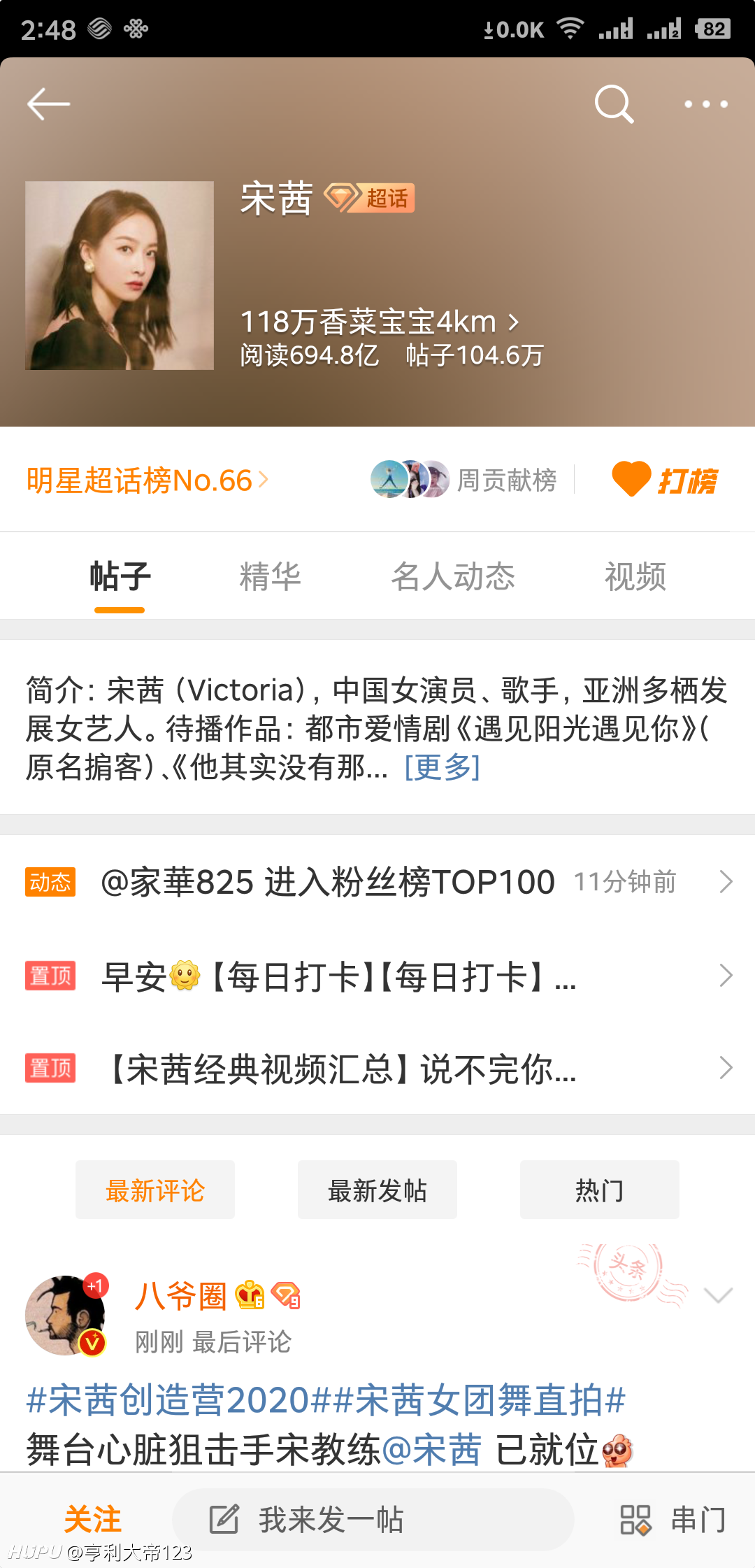Expand the dropdown arrow on 八爷圈's post
755x1568 pixels.
tap(718, 1295)
